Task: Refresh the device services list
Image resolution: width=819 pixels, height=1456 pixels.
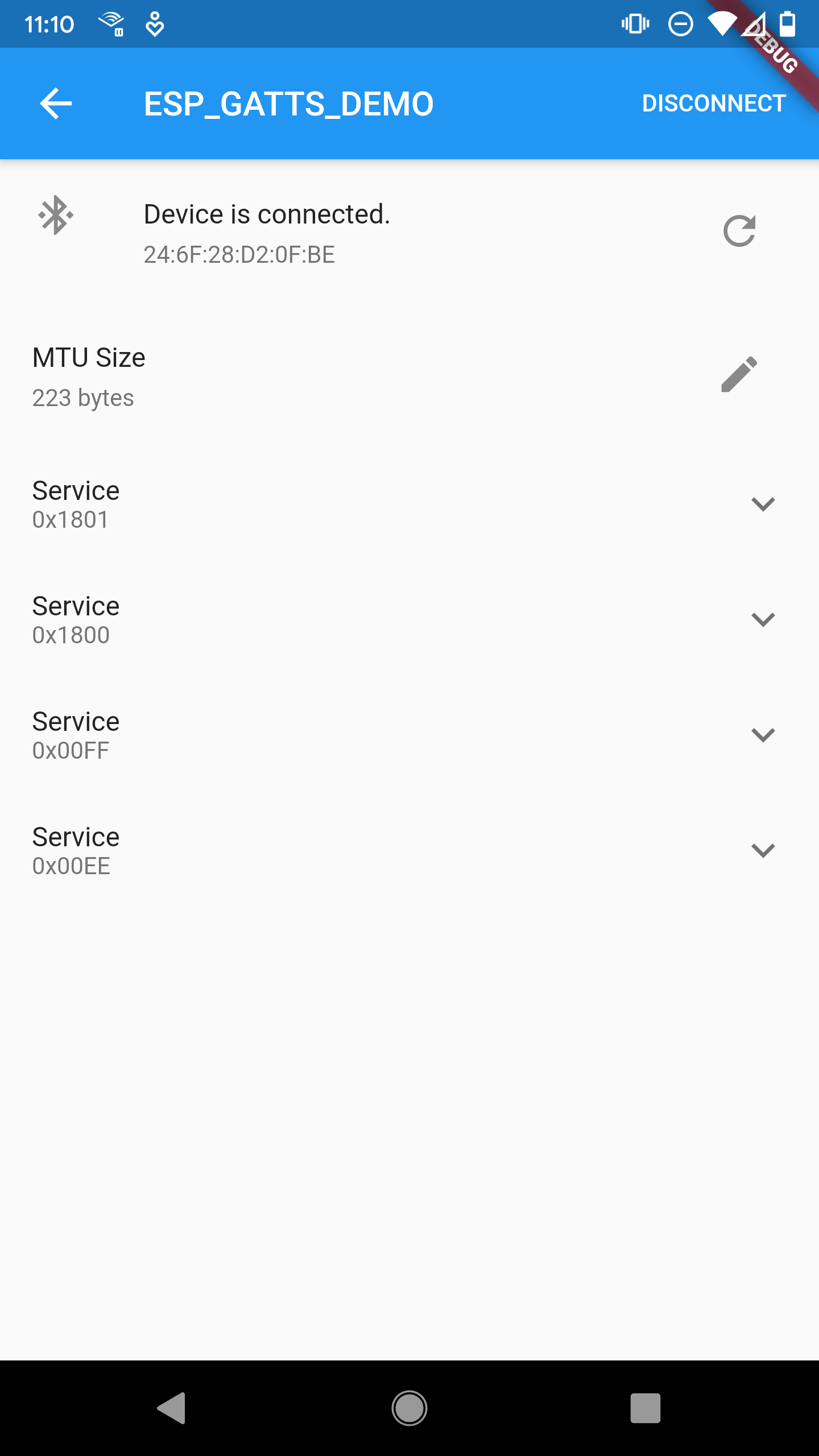Action: coord(739,231)
